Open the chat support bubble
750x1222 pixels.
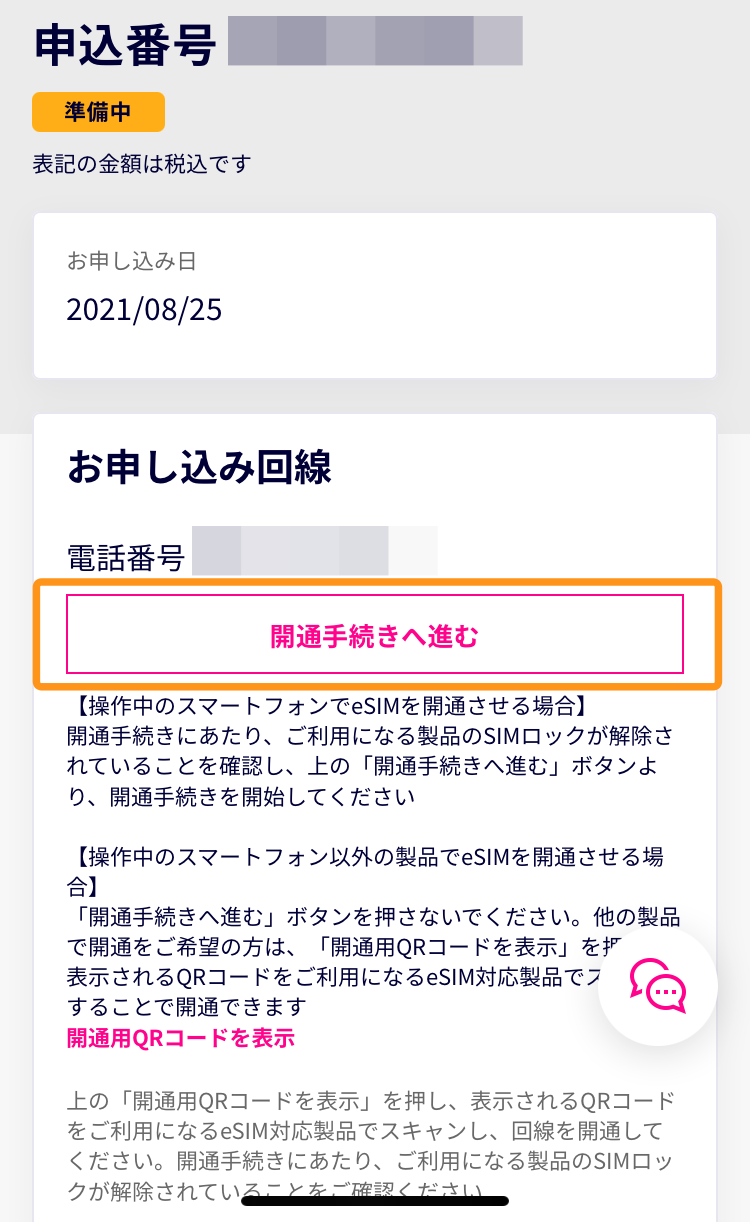(658, 985)
